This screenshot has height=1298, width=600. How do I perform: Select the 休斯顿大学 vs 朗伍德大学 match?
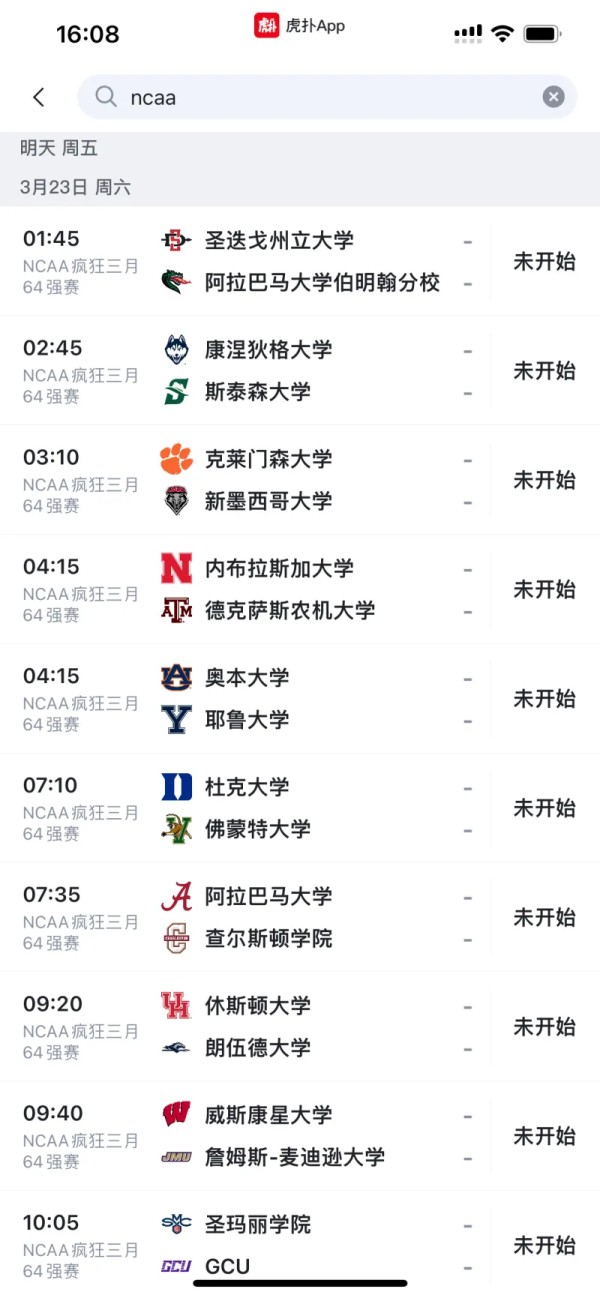point(300,1026)
